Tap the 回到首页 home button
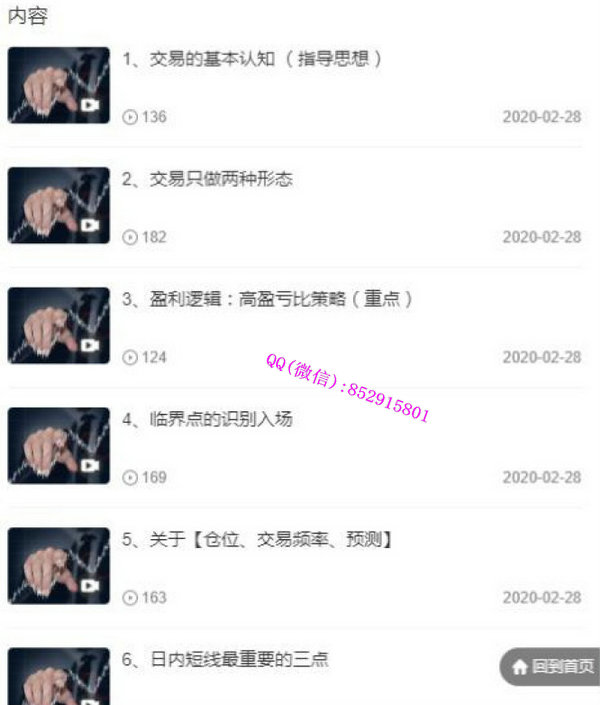Screen dimensions: 600x705 point(552,667)
